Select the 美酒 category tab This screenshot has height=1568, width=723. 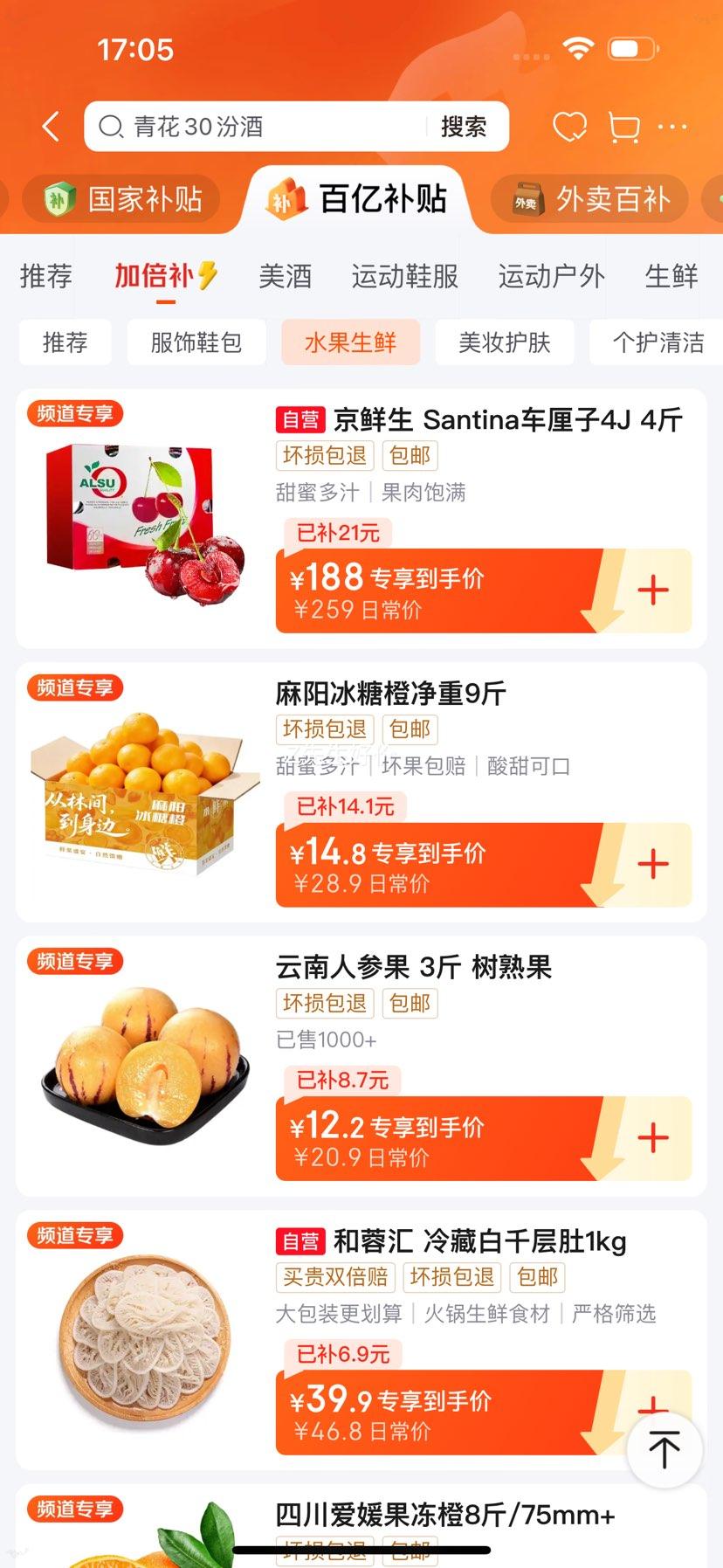[x=285, y=276]
